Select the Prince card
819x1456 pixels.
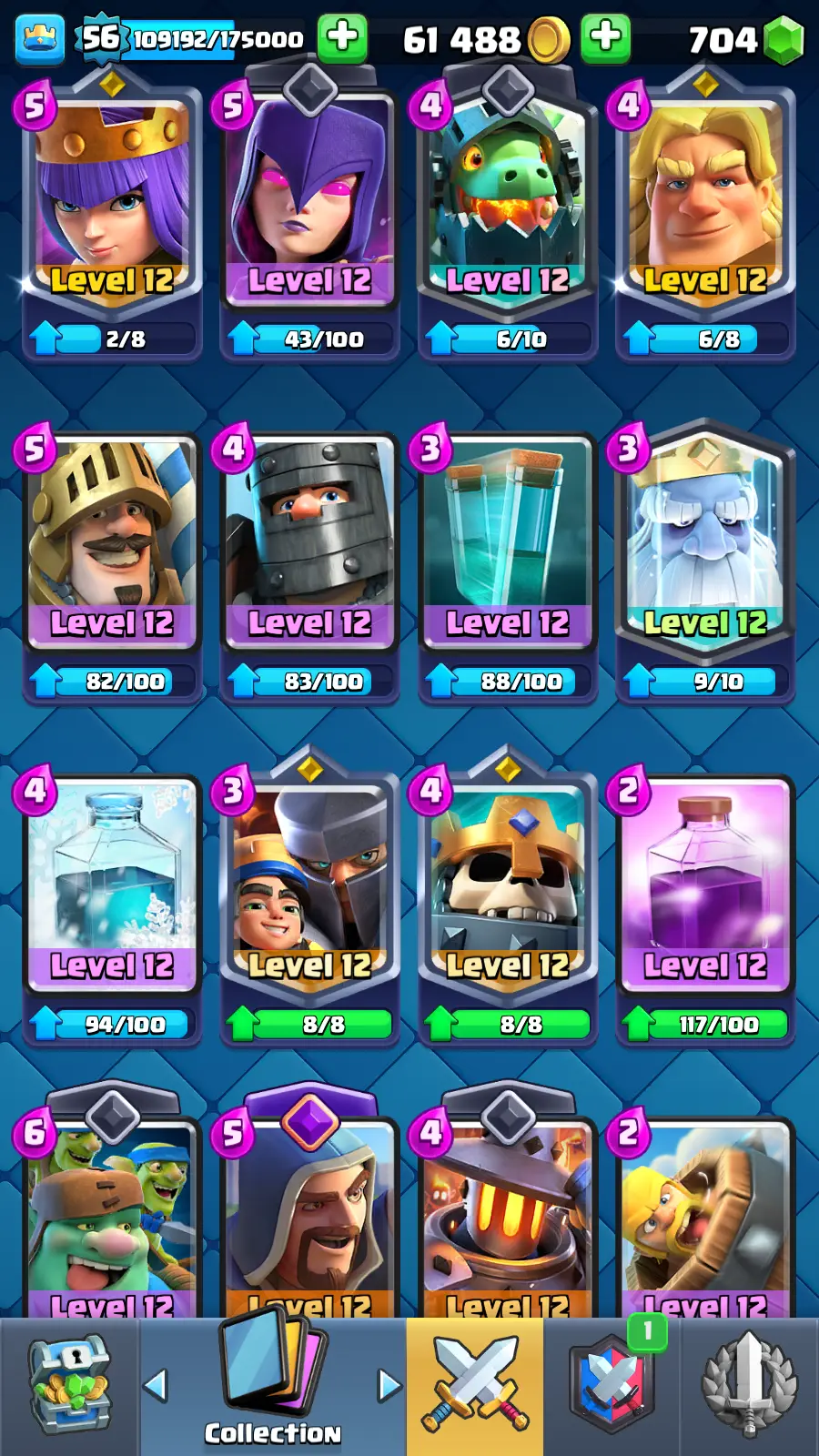(111, 541)
